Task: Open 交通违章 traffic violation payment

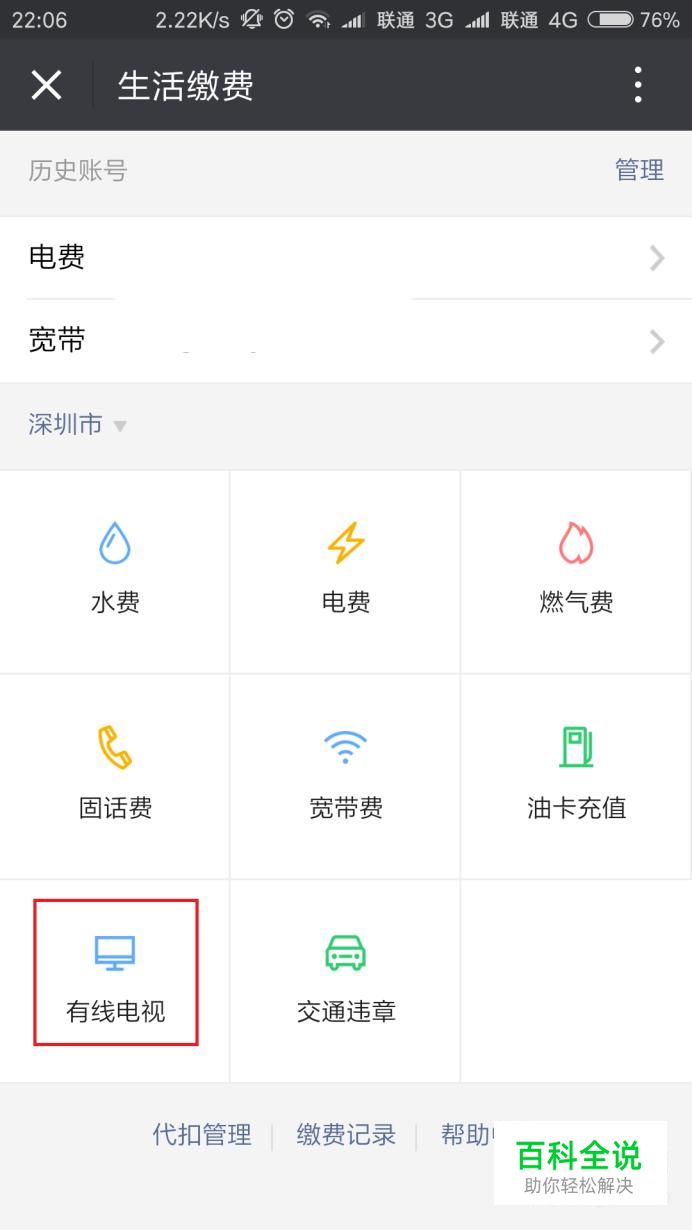Action: (346, 981)
